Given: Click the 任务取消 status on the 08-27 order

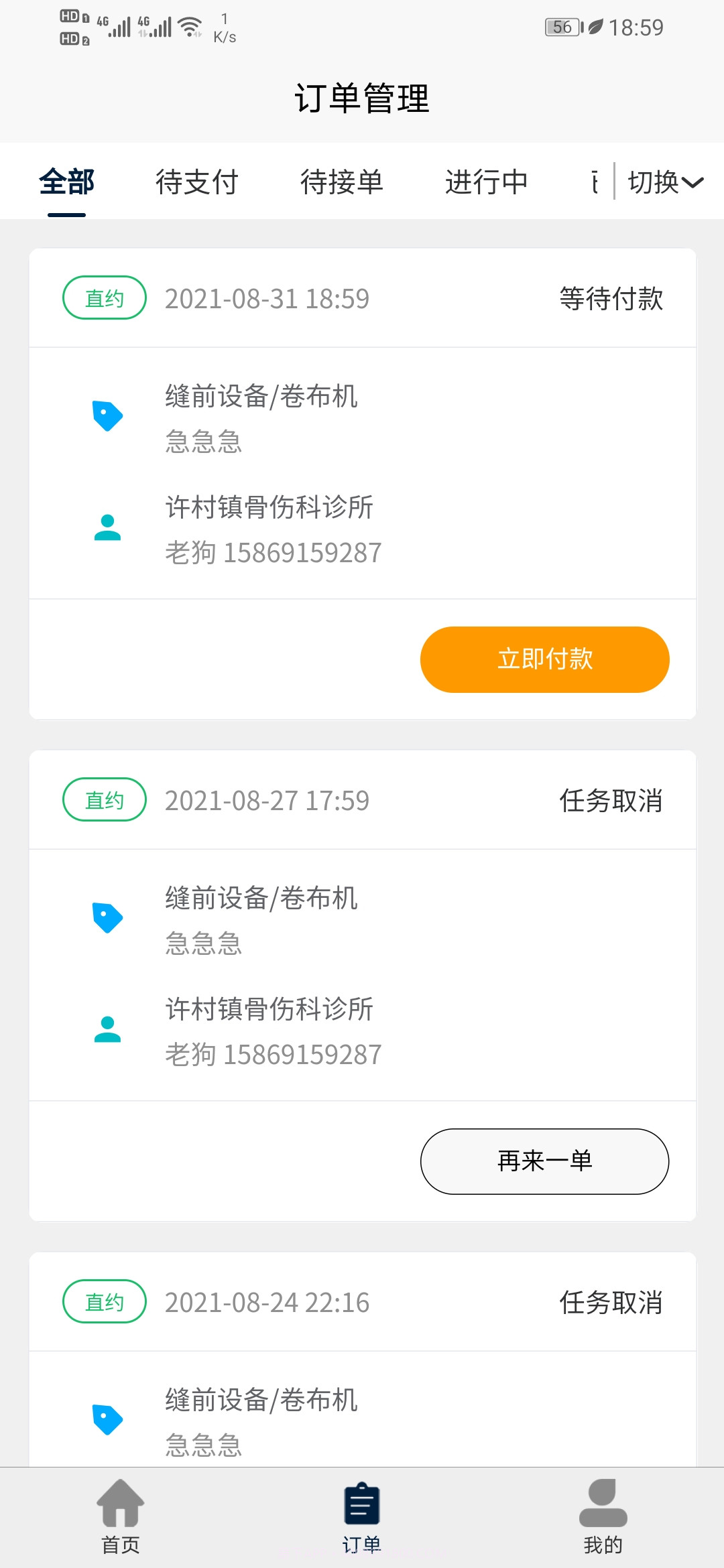Looking at the screenshot, I should [x=611, y=801].
